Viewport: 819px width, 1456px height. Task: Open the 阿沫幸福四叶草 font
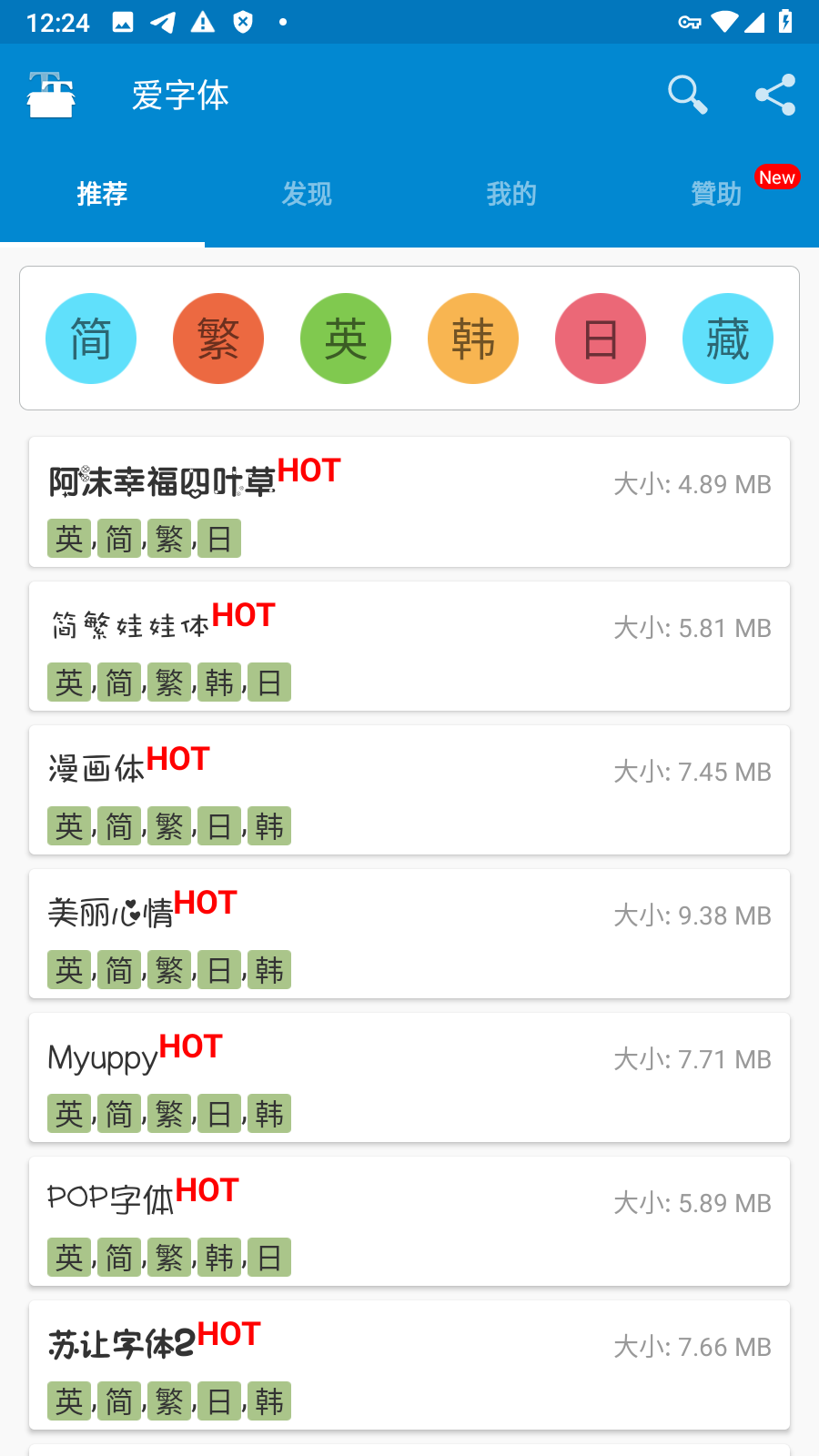[409, 501]
